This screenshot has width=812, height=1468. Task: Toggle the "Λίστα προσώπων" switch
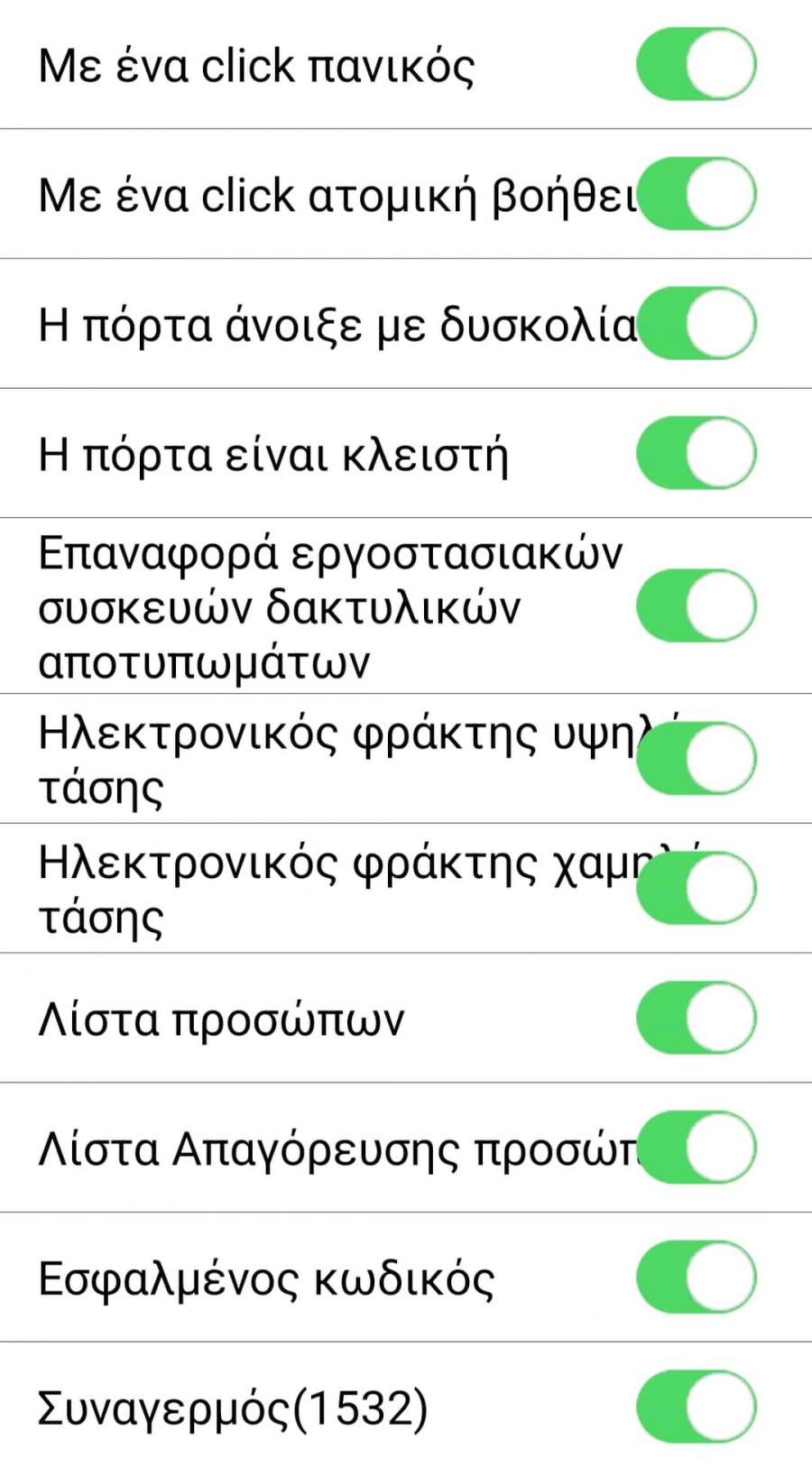click(x=696, y=1018)
